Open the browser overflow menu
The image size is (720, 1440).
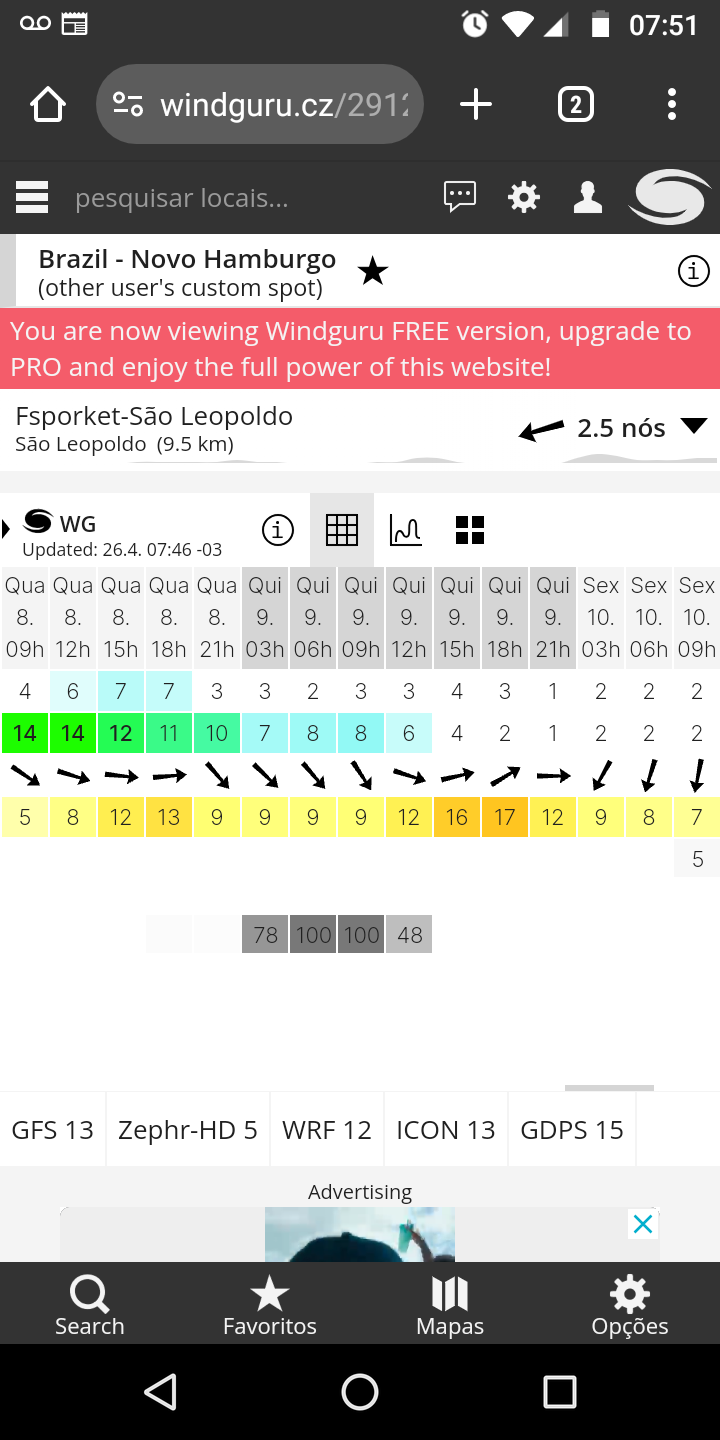pos(672,104)
